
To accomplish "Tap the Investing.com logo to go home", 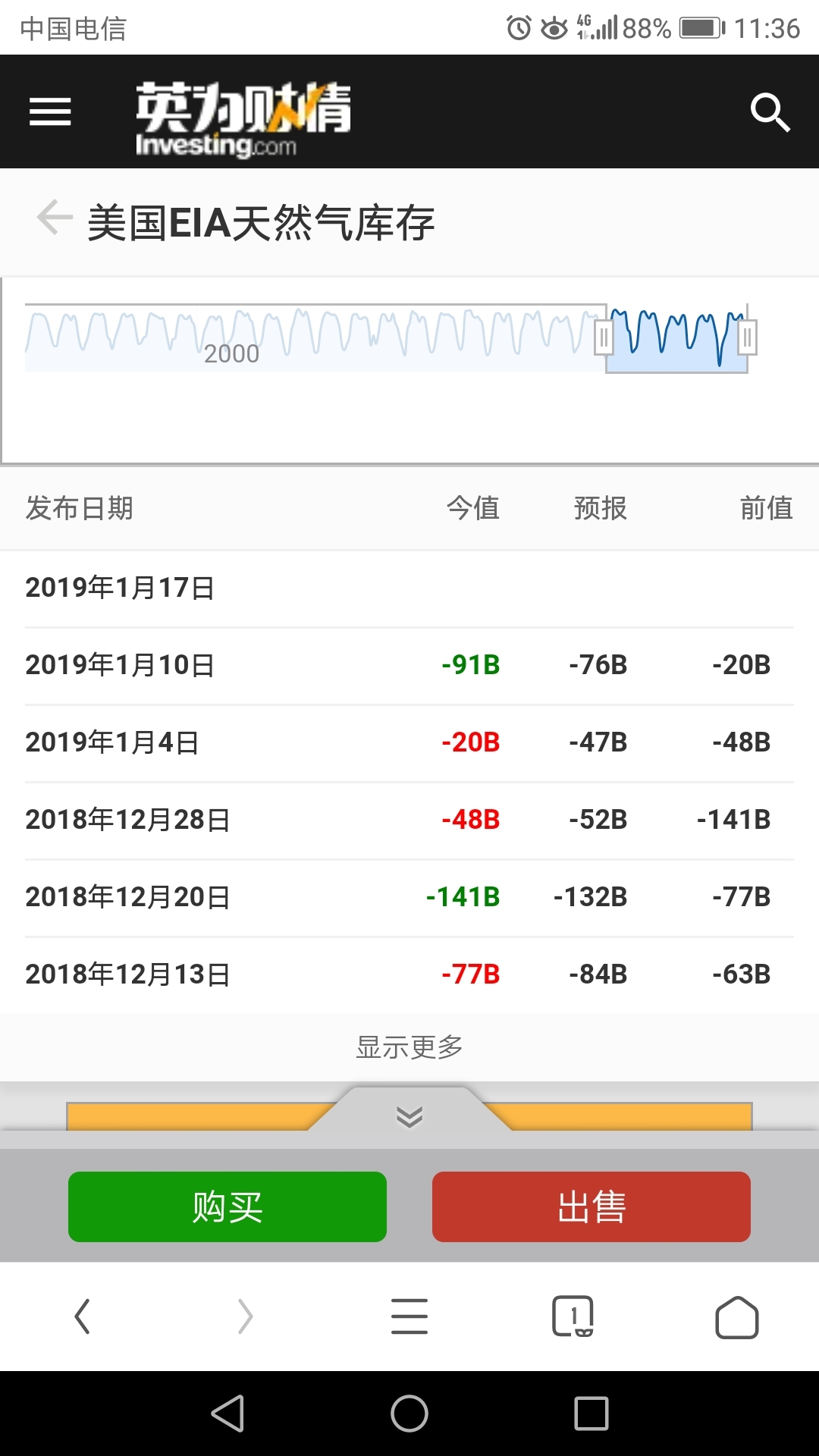I will point(243,118).
